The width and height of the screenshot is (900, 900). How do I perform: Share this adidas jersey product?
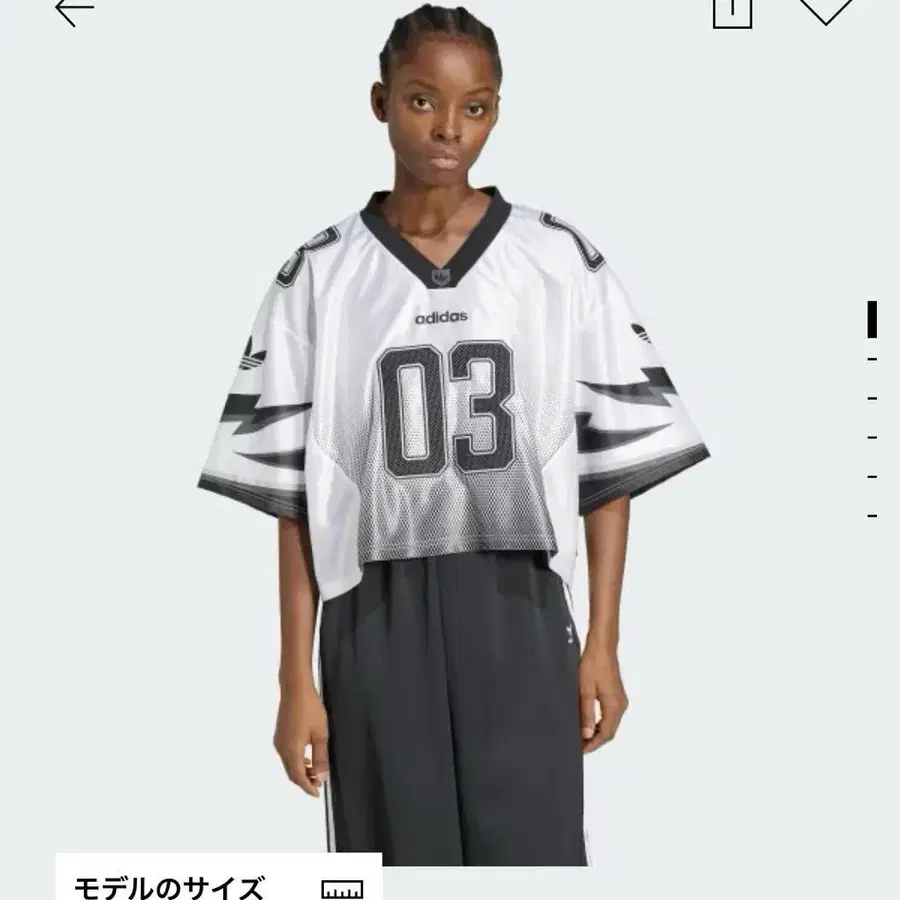click(x=731, y=11)
